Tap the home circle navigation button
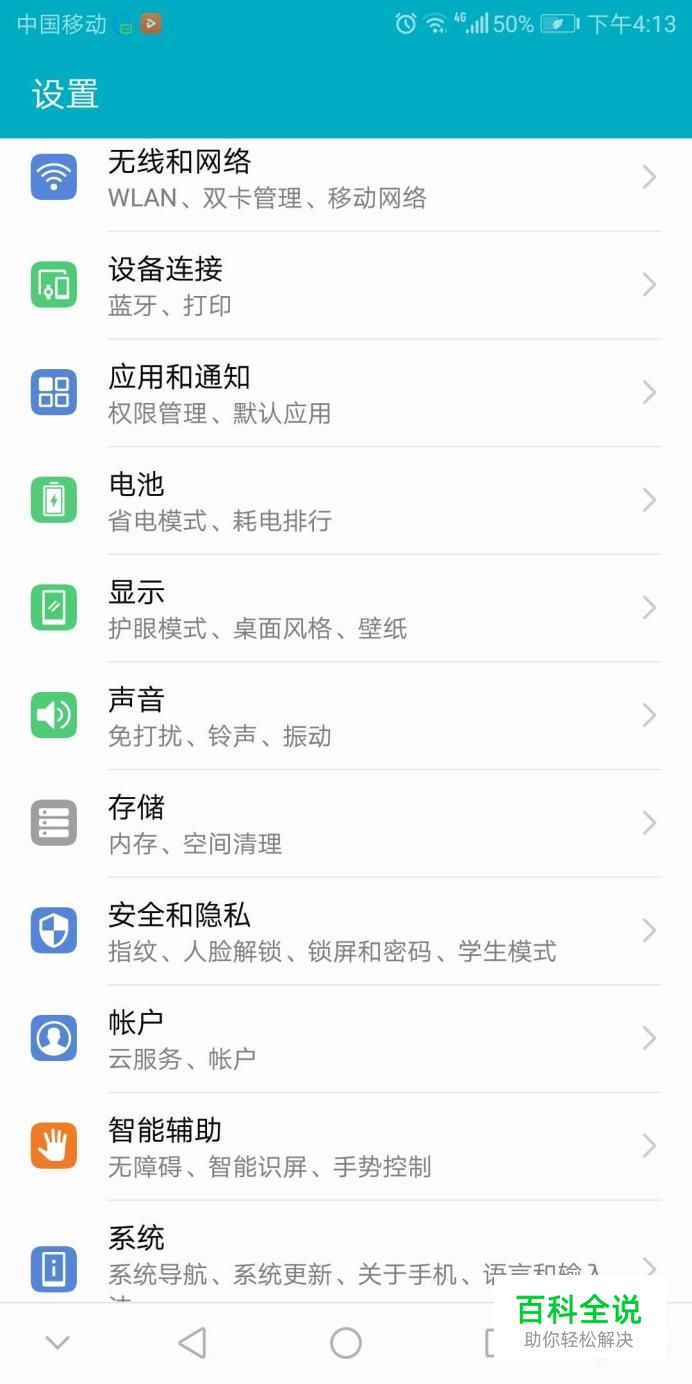This screenshot has height=1384, width=692. point(346,1343)
